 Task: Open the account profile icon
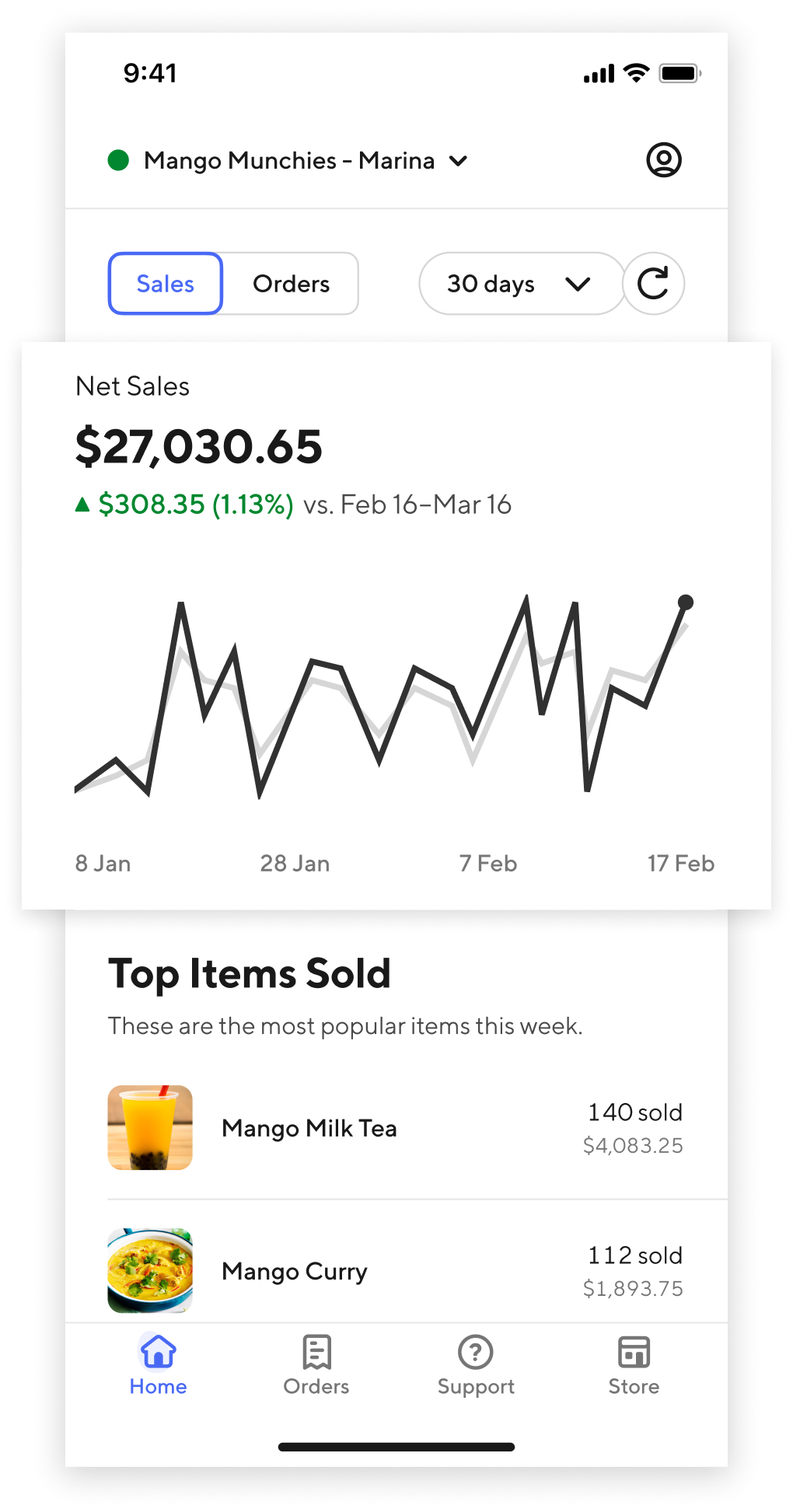(x=663, y=160)
